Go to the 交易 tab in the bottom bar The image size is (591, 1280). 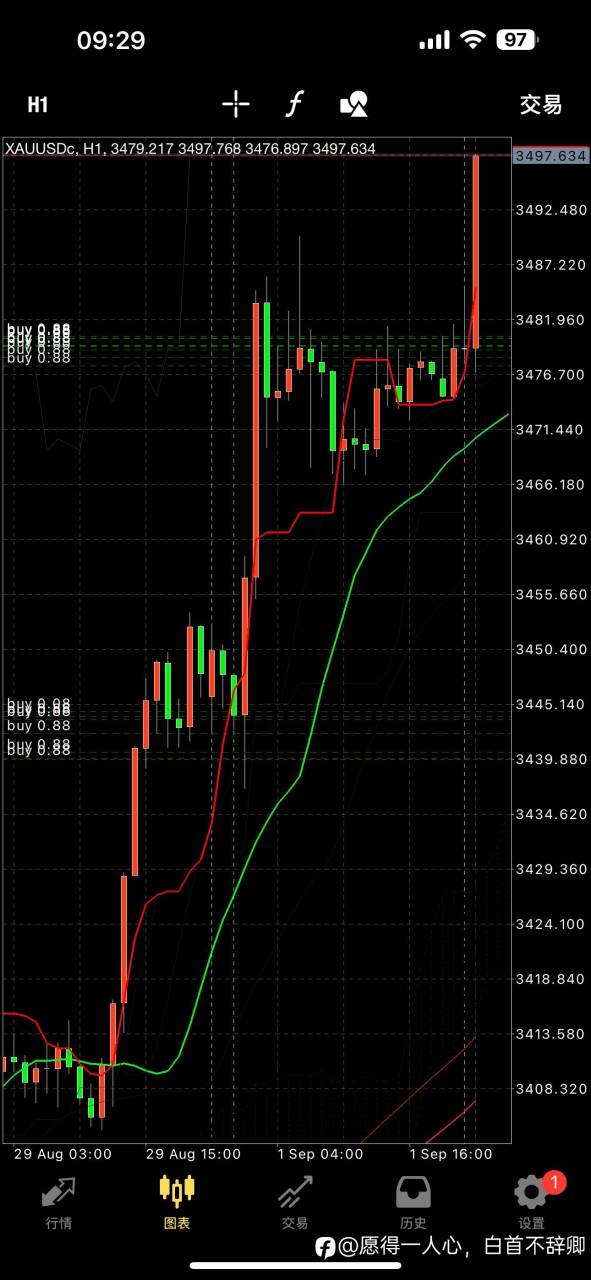(x=295, y=1203)
